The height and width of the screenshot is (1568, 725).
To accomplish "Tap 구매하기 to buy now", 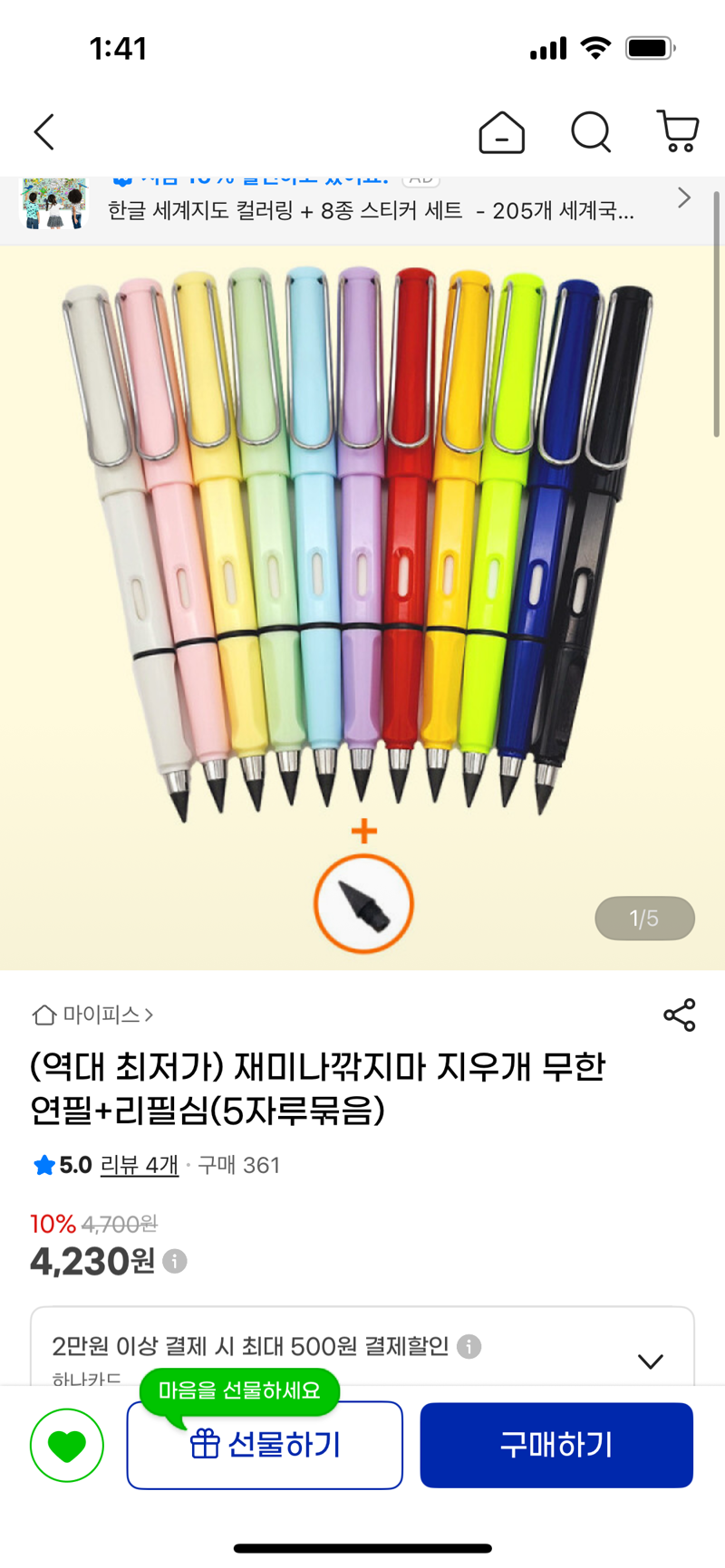I will tap(556, 1445).
